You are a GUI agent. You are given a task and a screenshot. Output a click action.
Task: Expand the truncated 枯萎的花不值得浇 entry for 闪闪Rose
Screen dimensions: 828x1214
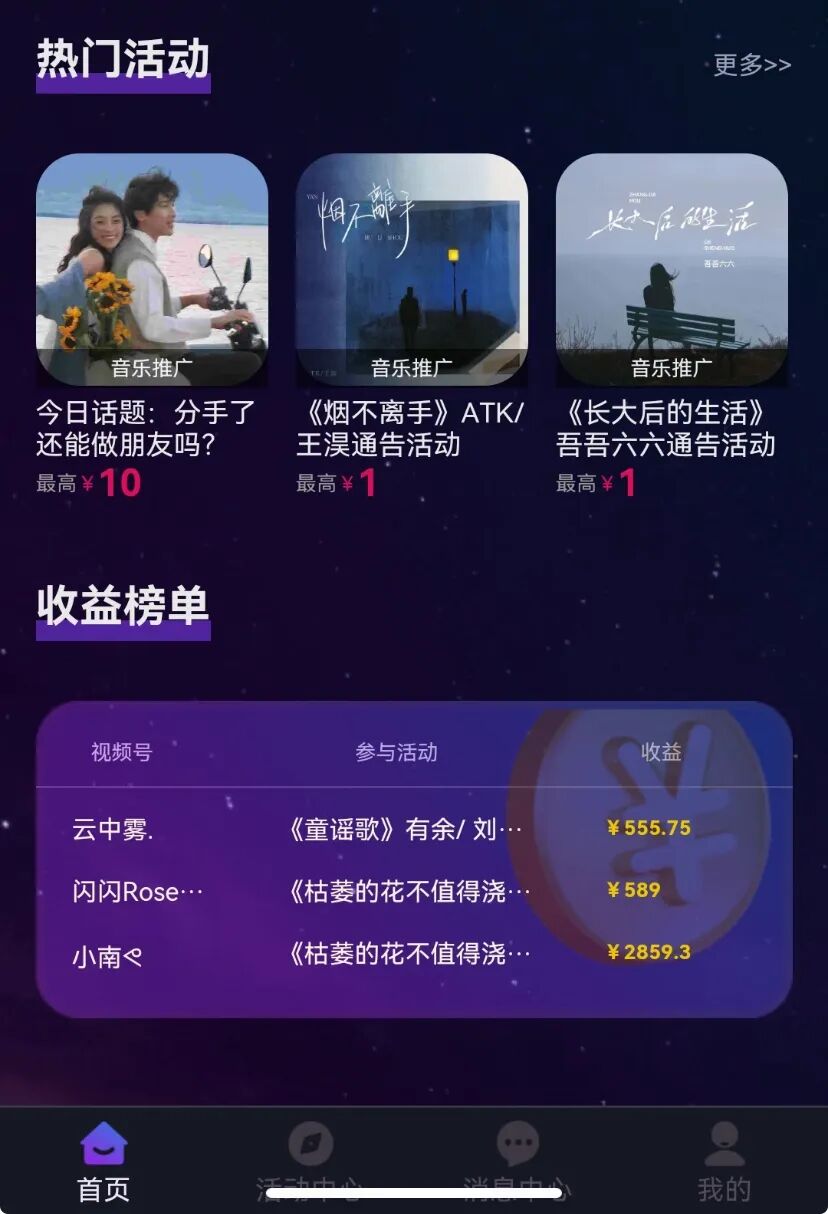(398, 889)
